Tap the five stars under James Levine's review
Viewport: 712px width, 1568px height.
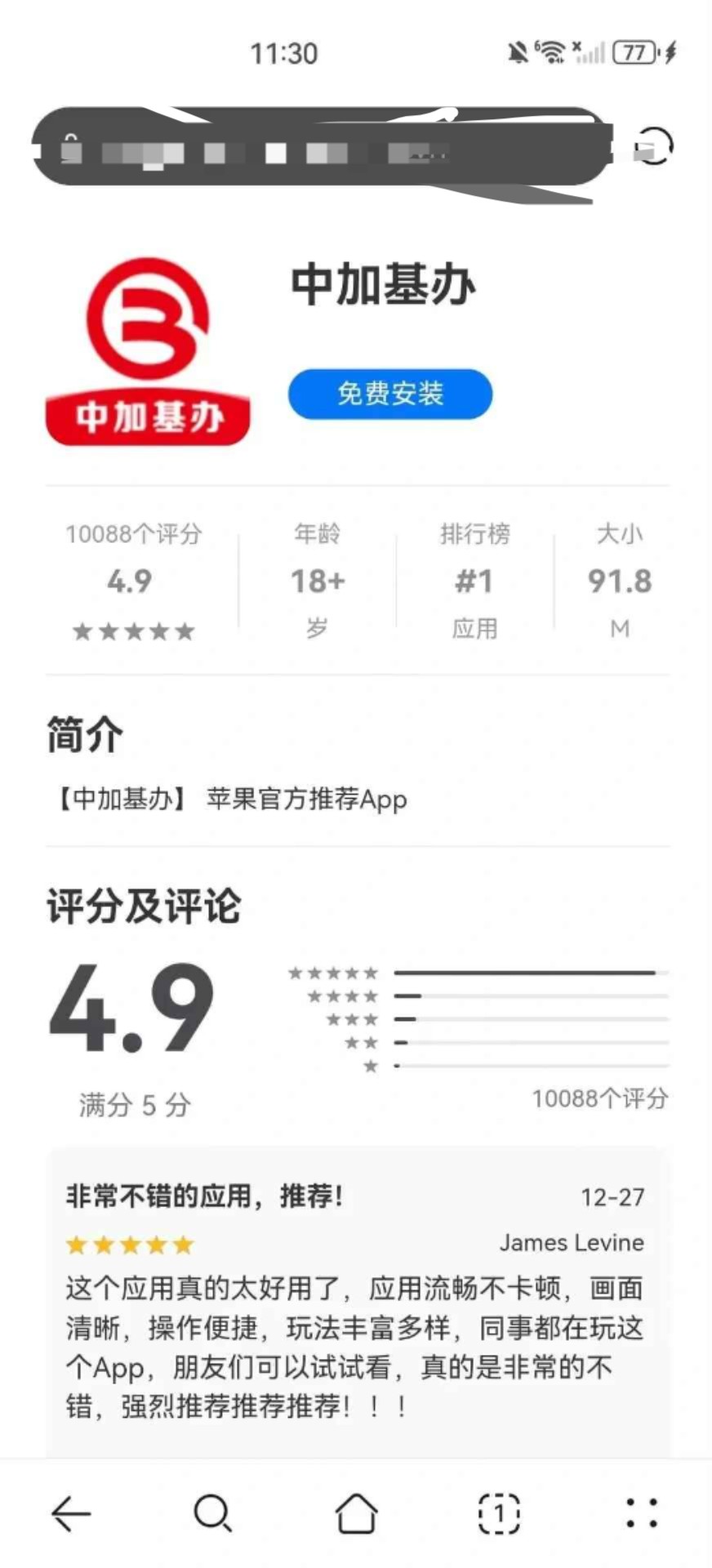pyautogui.click(x=127, y=1244)
